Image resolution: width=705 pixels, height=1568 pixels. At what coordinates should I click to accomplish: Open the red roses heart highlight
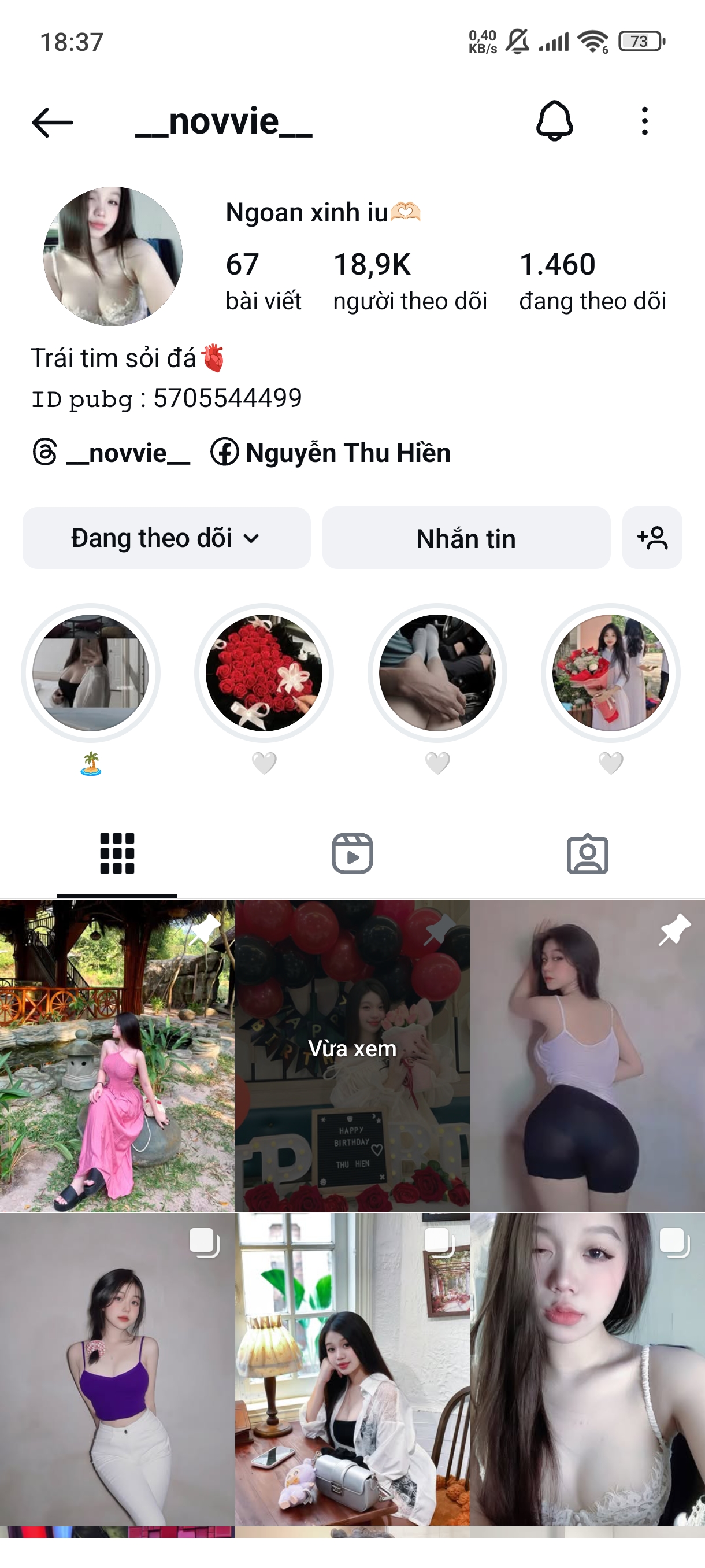pyautogui.click(x=264, y=673)
